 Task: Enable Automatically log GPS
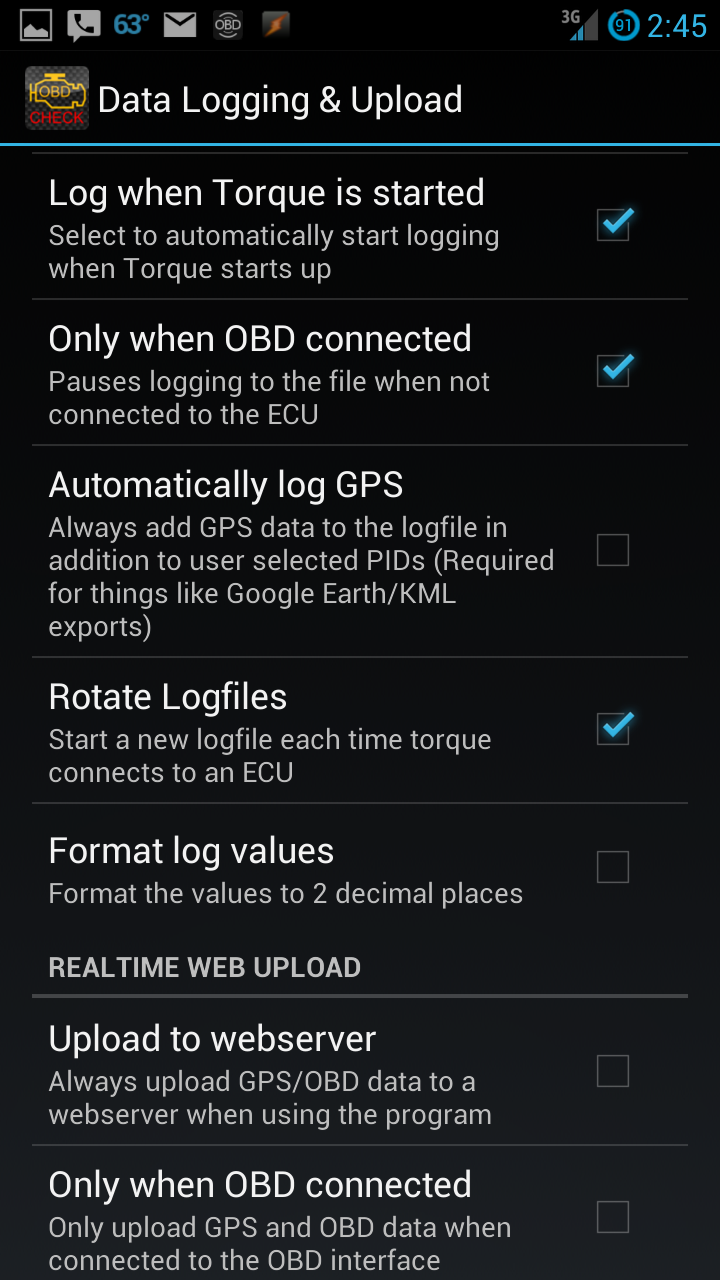pyautogui.click(x=613, y=550)
